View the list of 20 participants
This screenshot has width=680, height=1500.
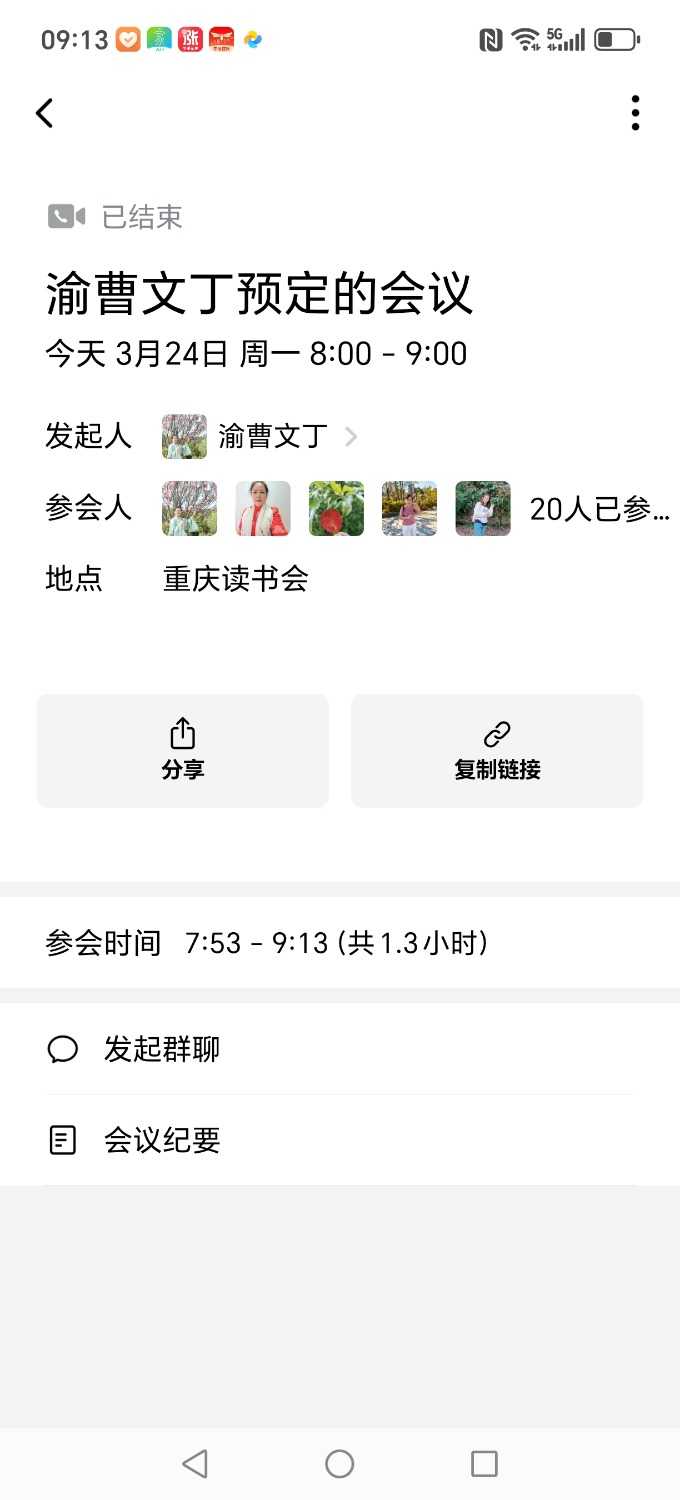(x=598, y=509)
